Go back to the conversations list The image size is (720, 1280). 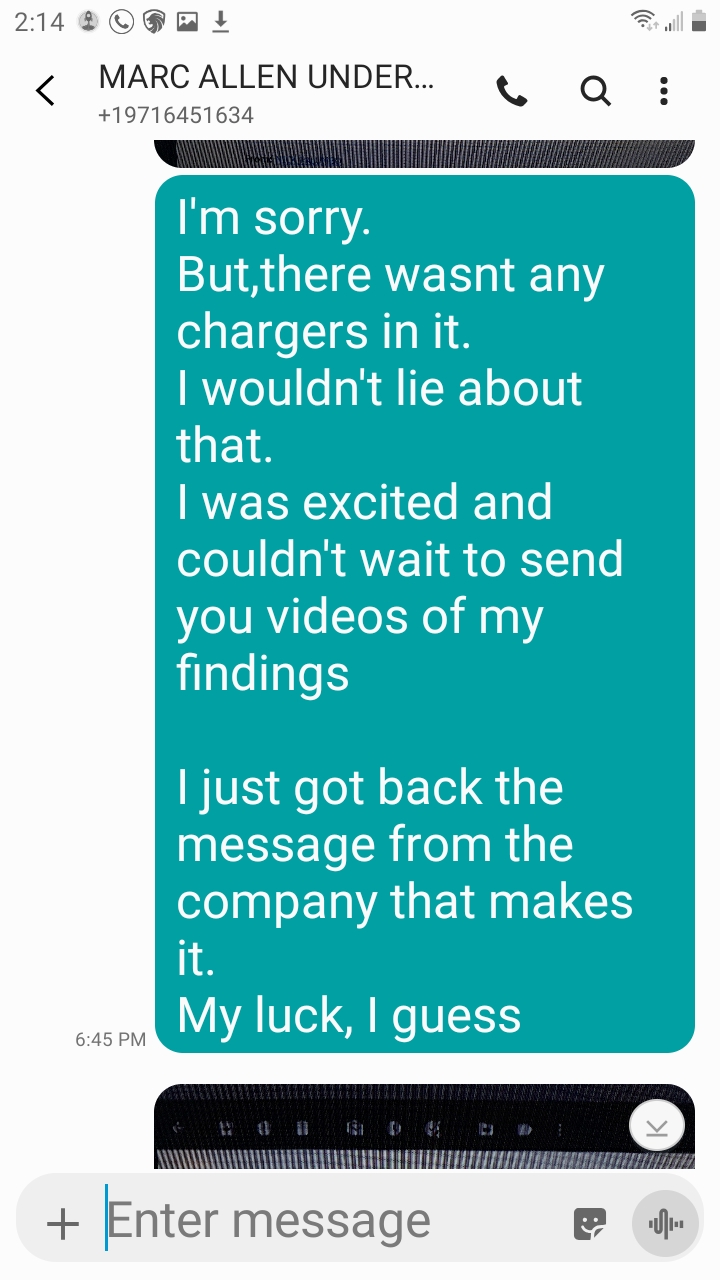45,91
